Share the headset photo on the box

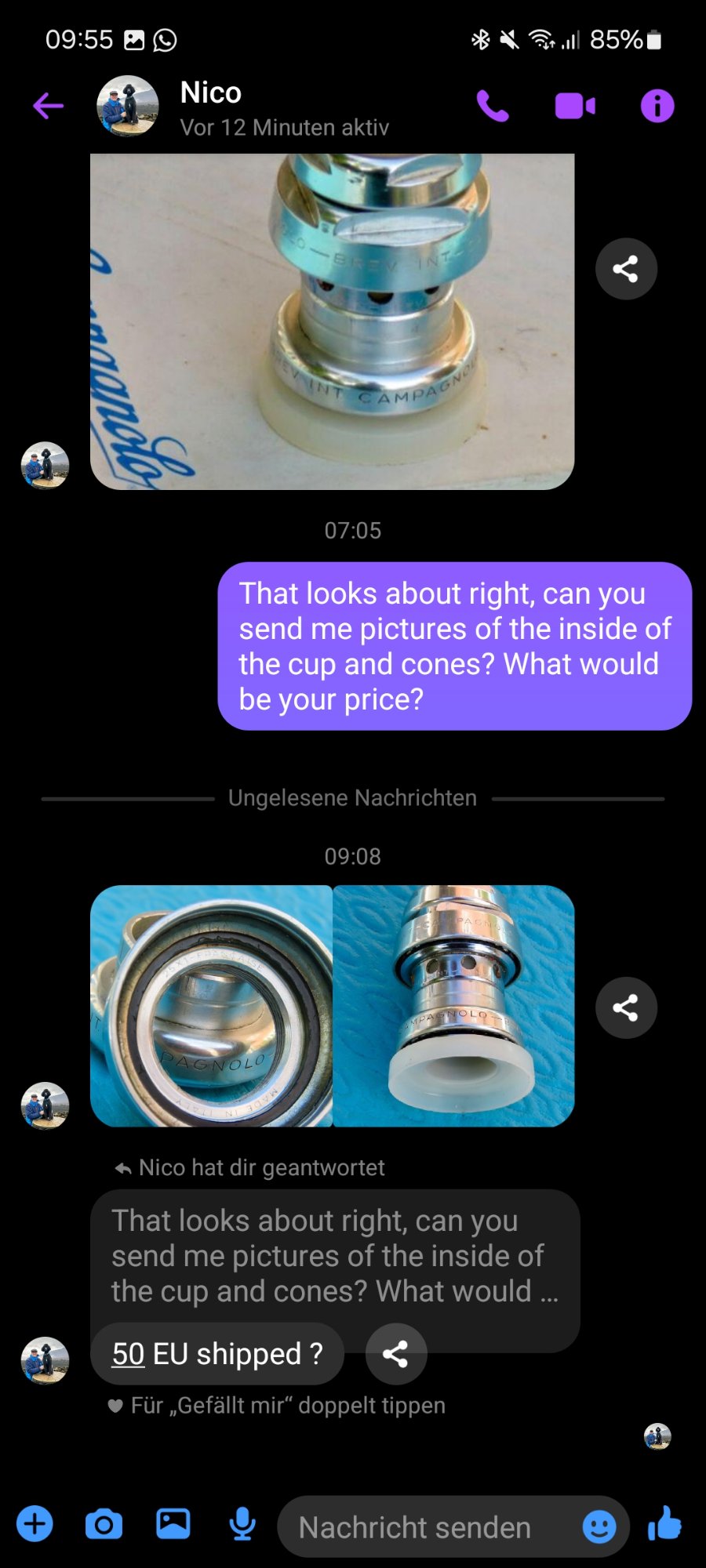(x=625, y=269)
